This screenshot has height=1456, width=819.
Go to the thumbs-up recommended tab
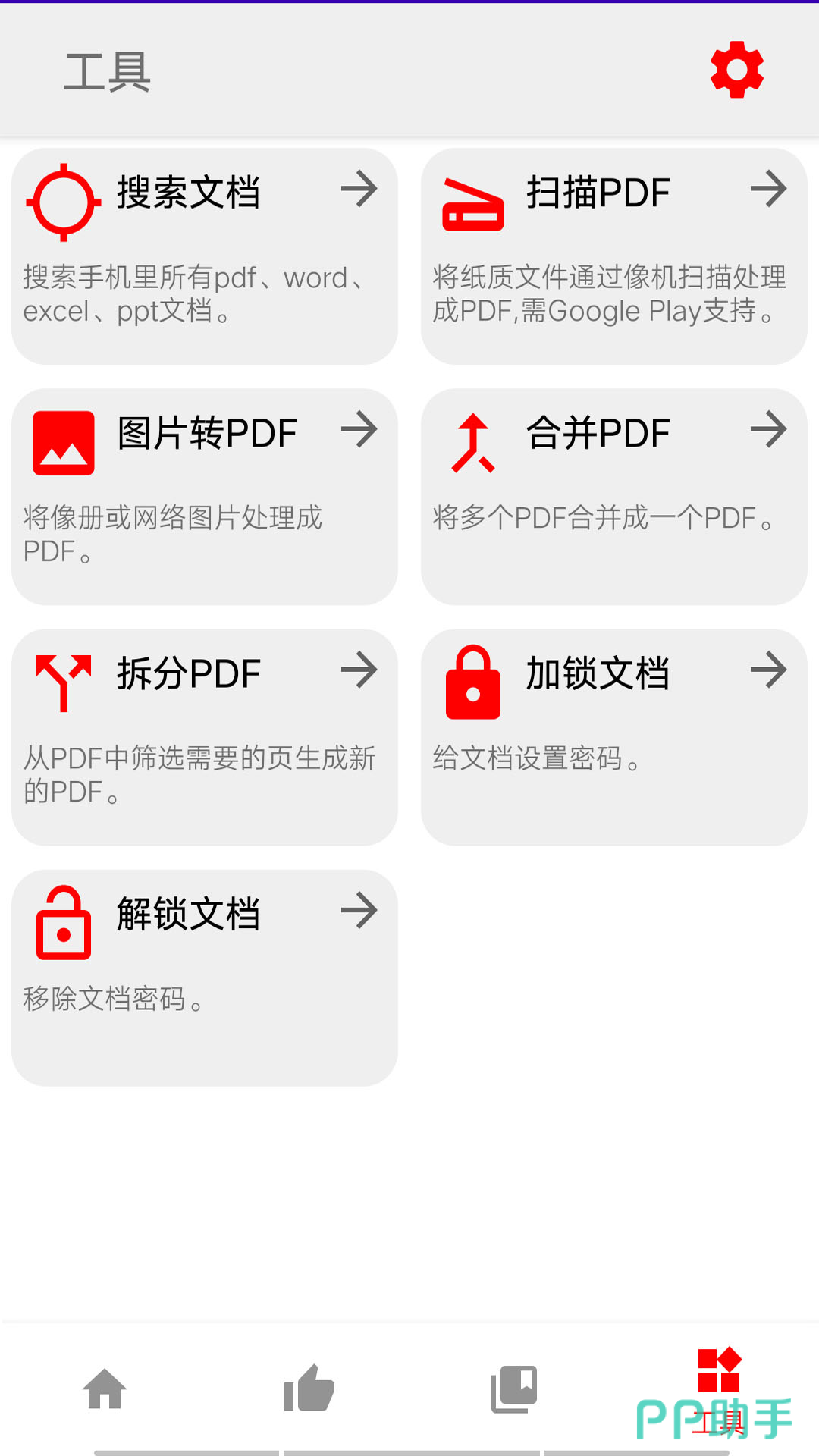(x=309, y=1389)
